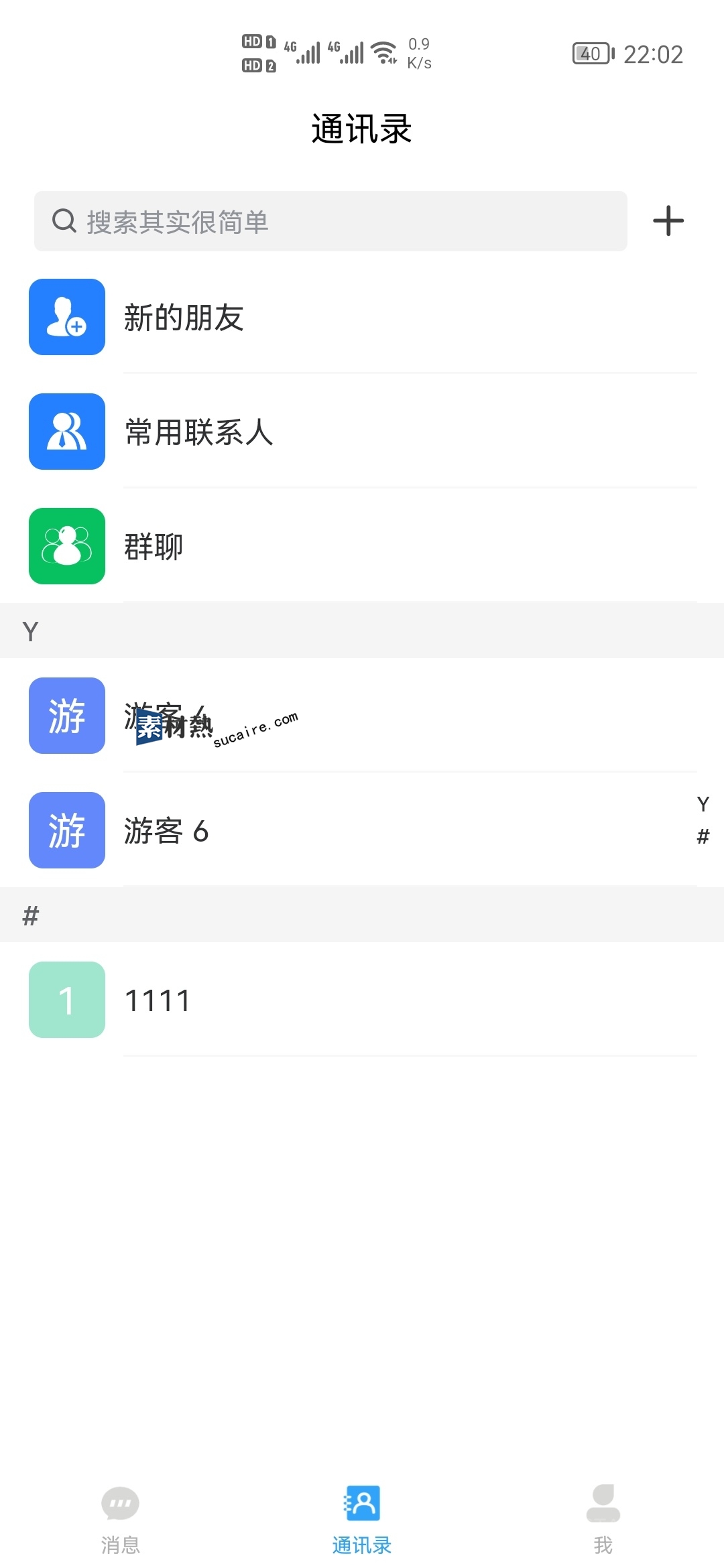The width and height of the screenshot is (724, 1568).
Task: Open the plus add icon
Action: (668, 221)
